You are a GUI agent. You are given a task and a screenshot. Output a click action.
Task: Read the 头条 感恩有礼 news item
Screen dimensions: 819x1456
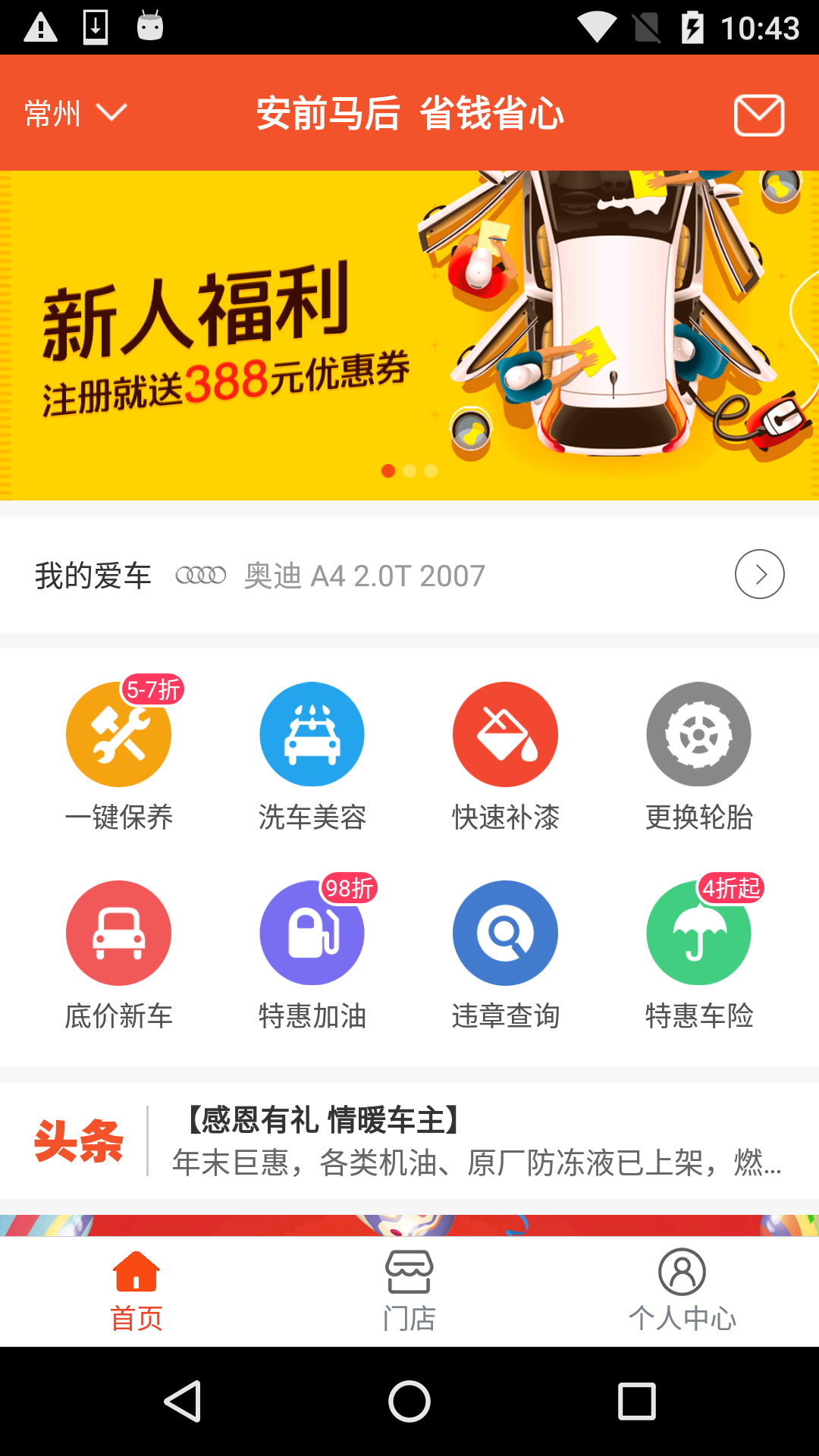478,1141
